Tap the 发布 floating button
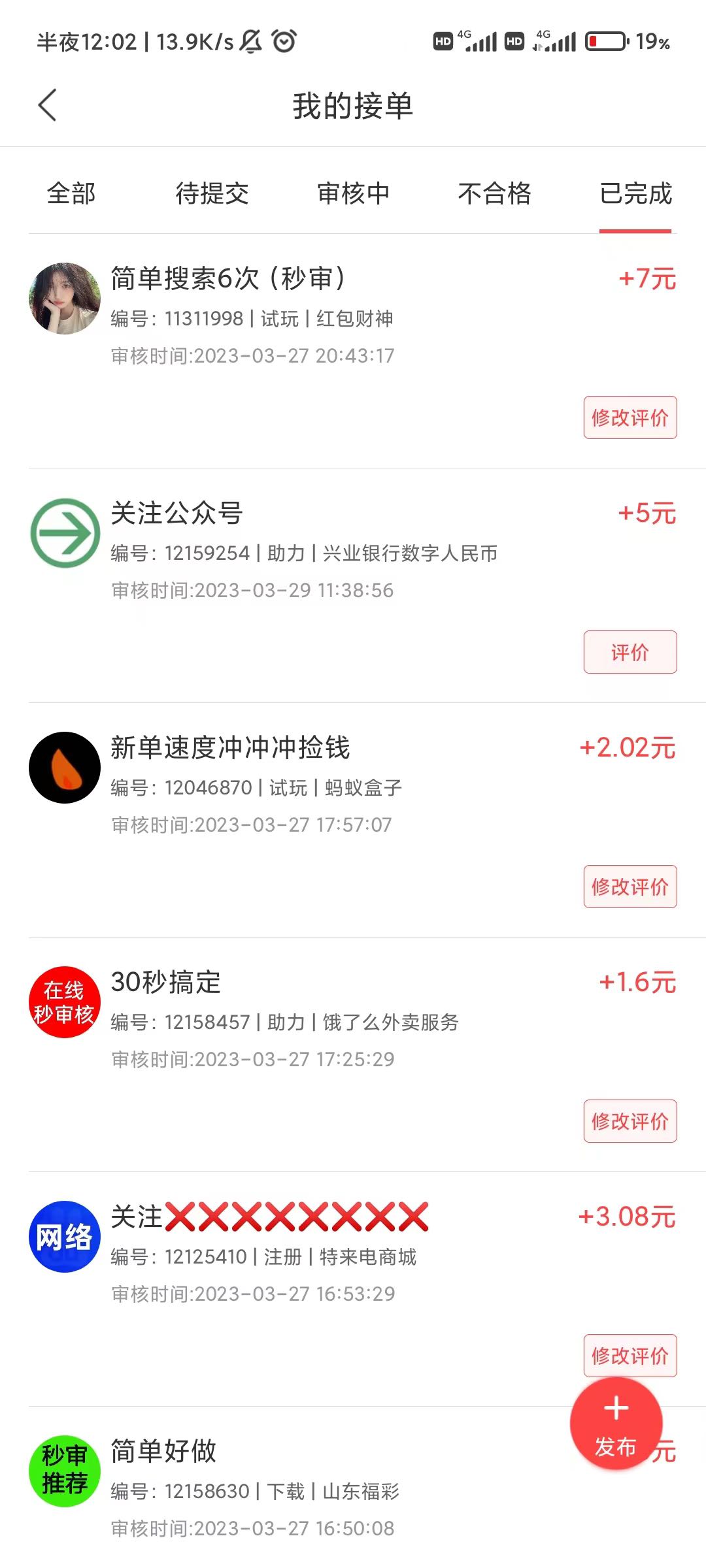 (x=616, y=1424)
